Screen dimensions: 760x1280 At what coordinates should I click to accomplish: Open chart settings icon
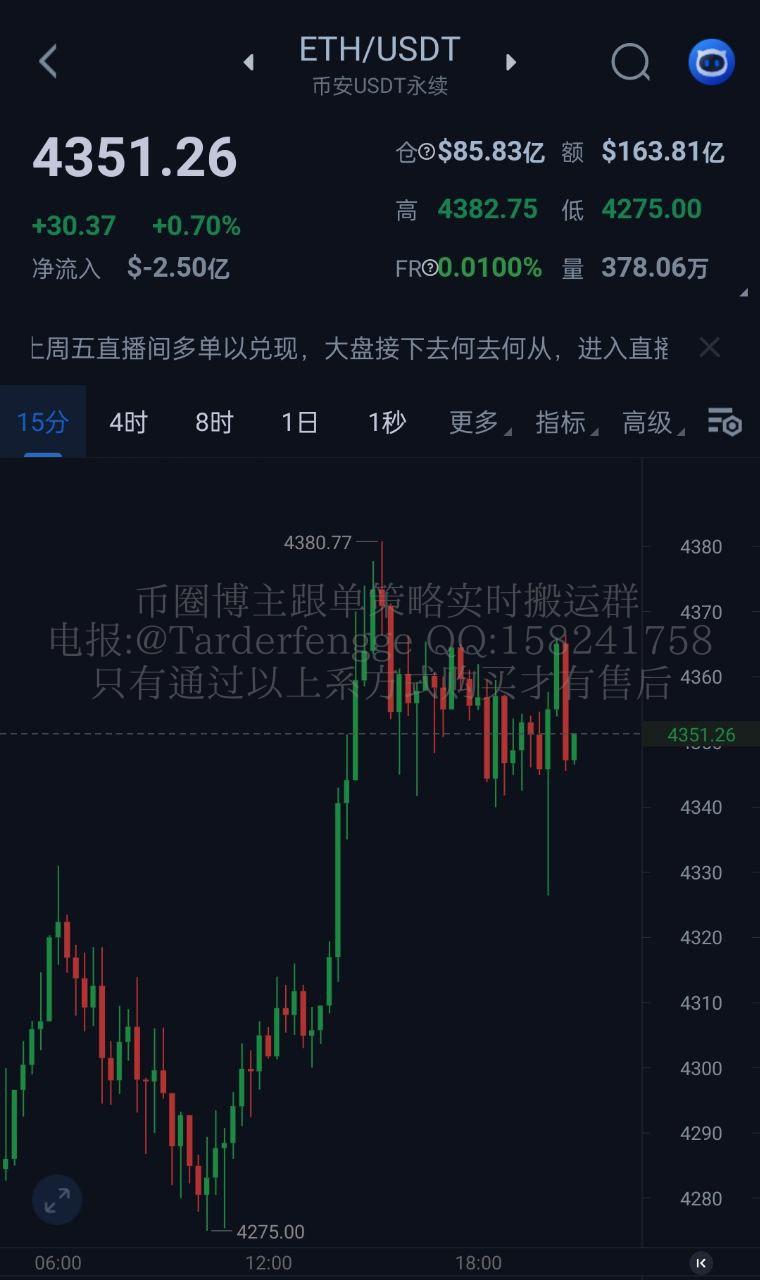coord(724,422)
